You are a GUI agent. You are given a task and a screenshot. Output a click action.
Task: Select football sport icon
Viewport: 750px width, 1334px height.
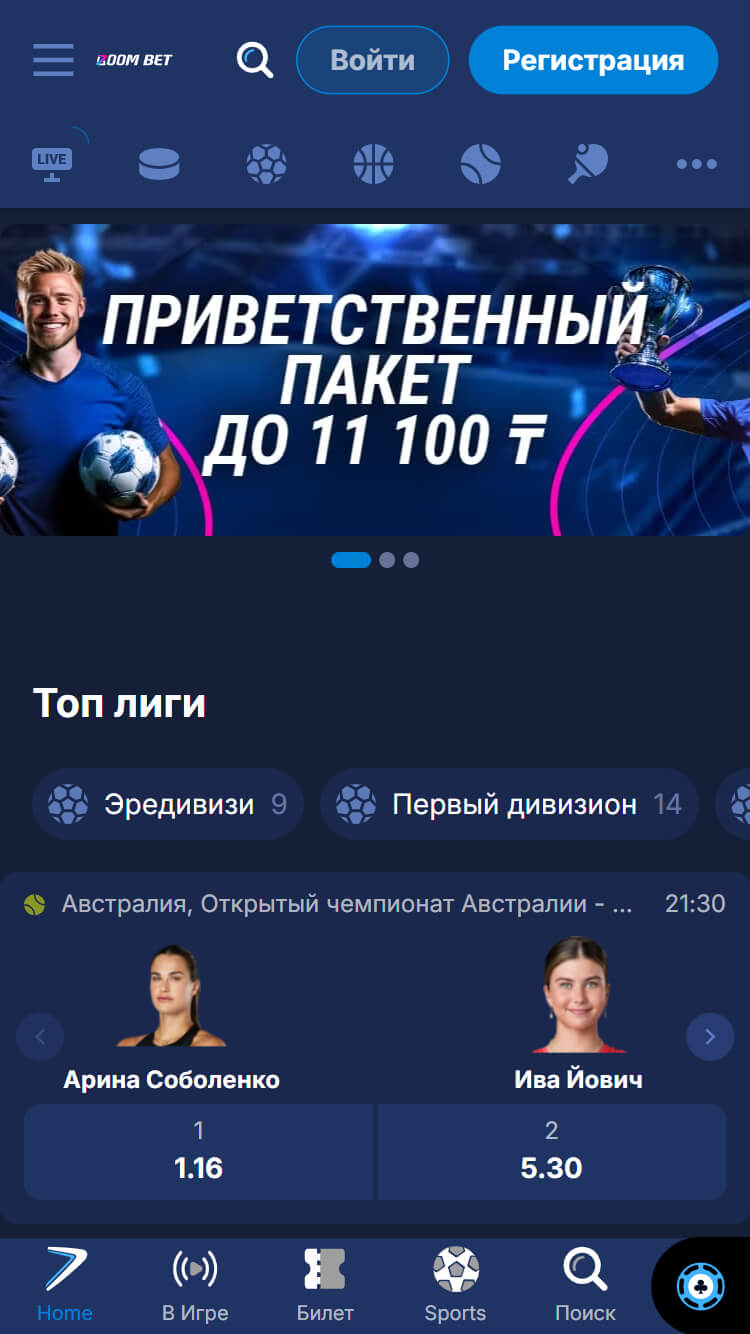(x=266, y=164)
